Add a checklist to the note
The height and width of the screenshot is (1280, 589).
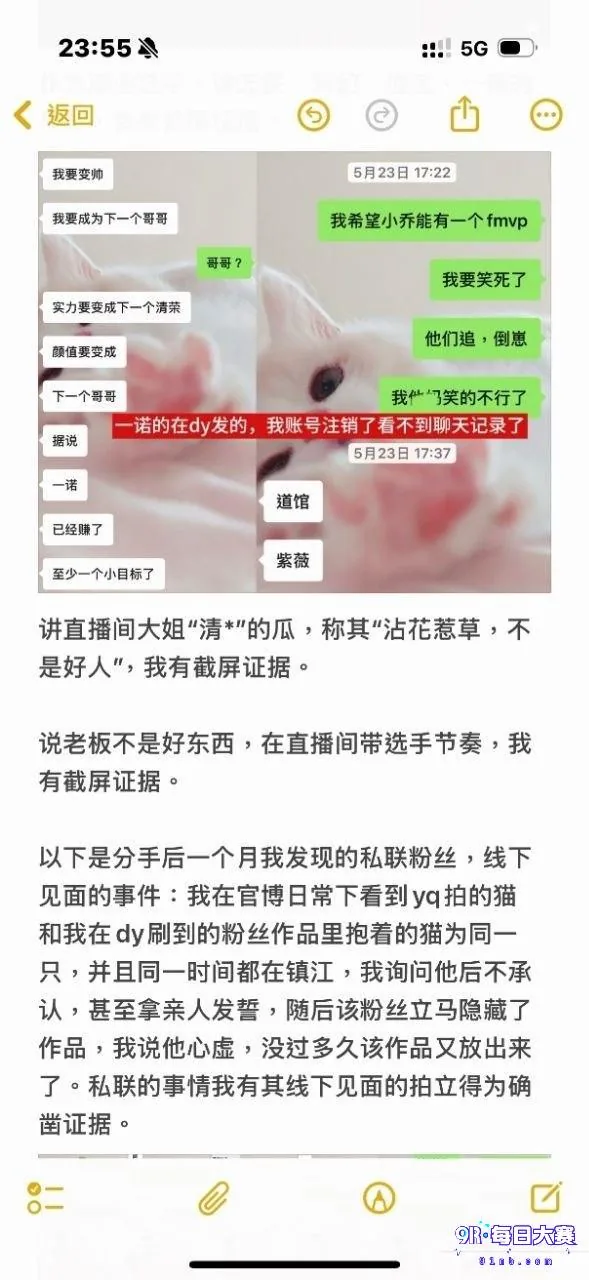(x=45, y=1197)
